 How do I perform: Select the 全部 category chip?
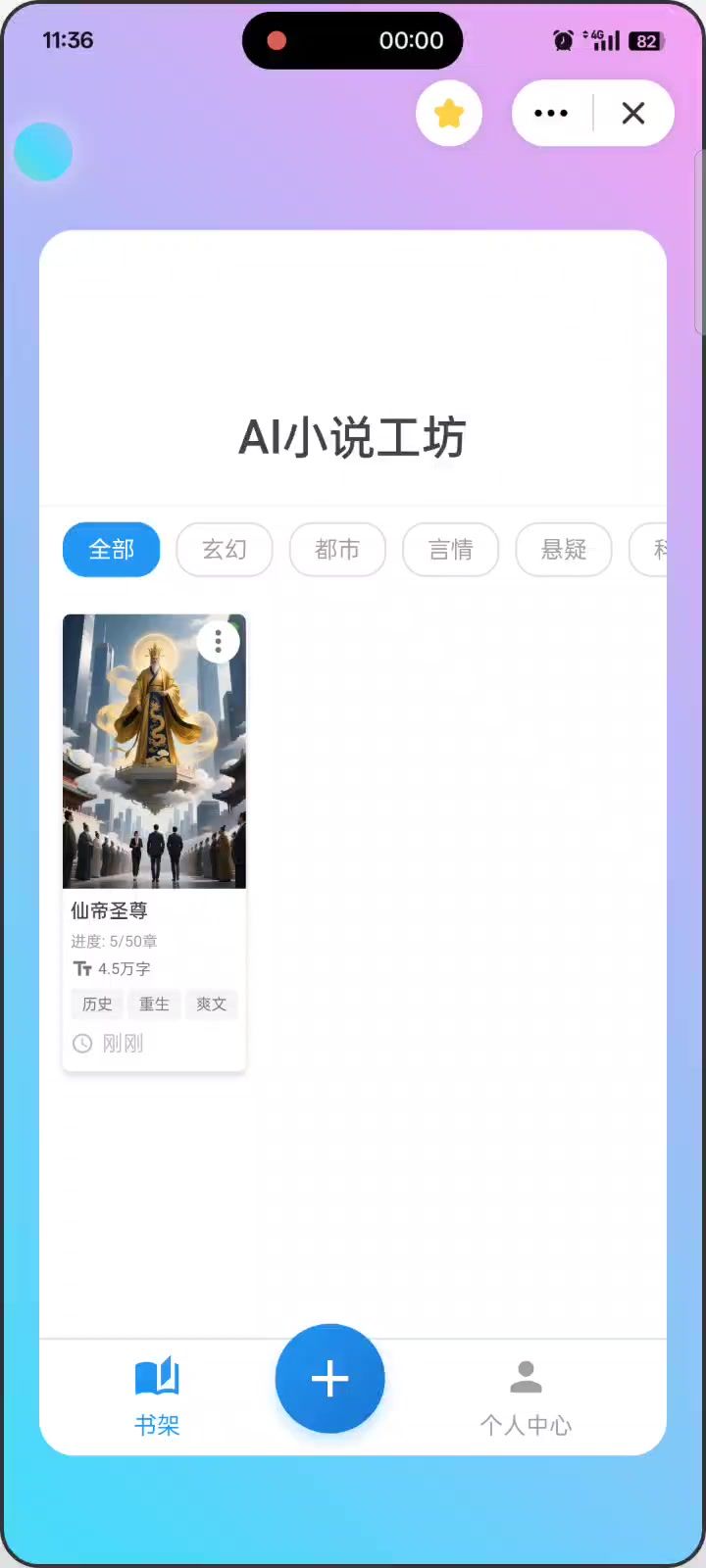(111, 550)
